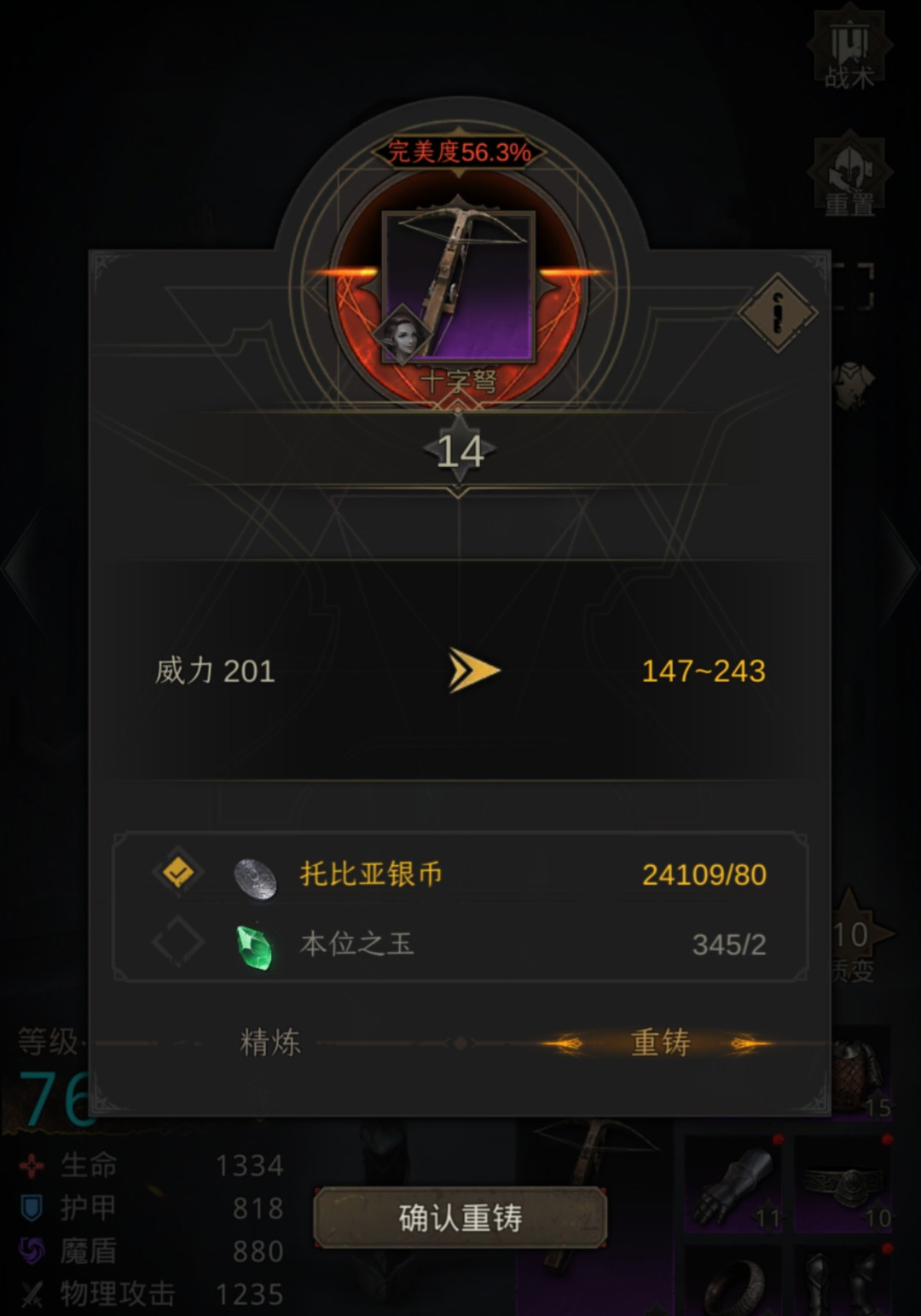The width and height of the screenshot is (921, 1316).
Task: Check the 本位之玉 material option
Action: [178, 943]
